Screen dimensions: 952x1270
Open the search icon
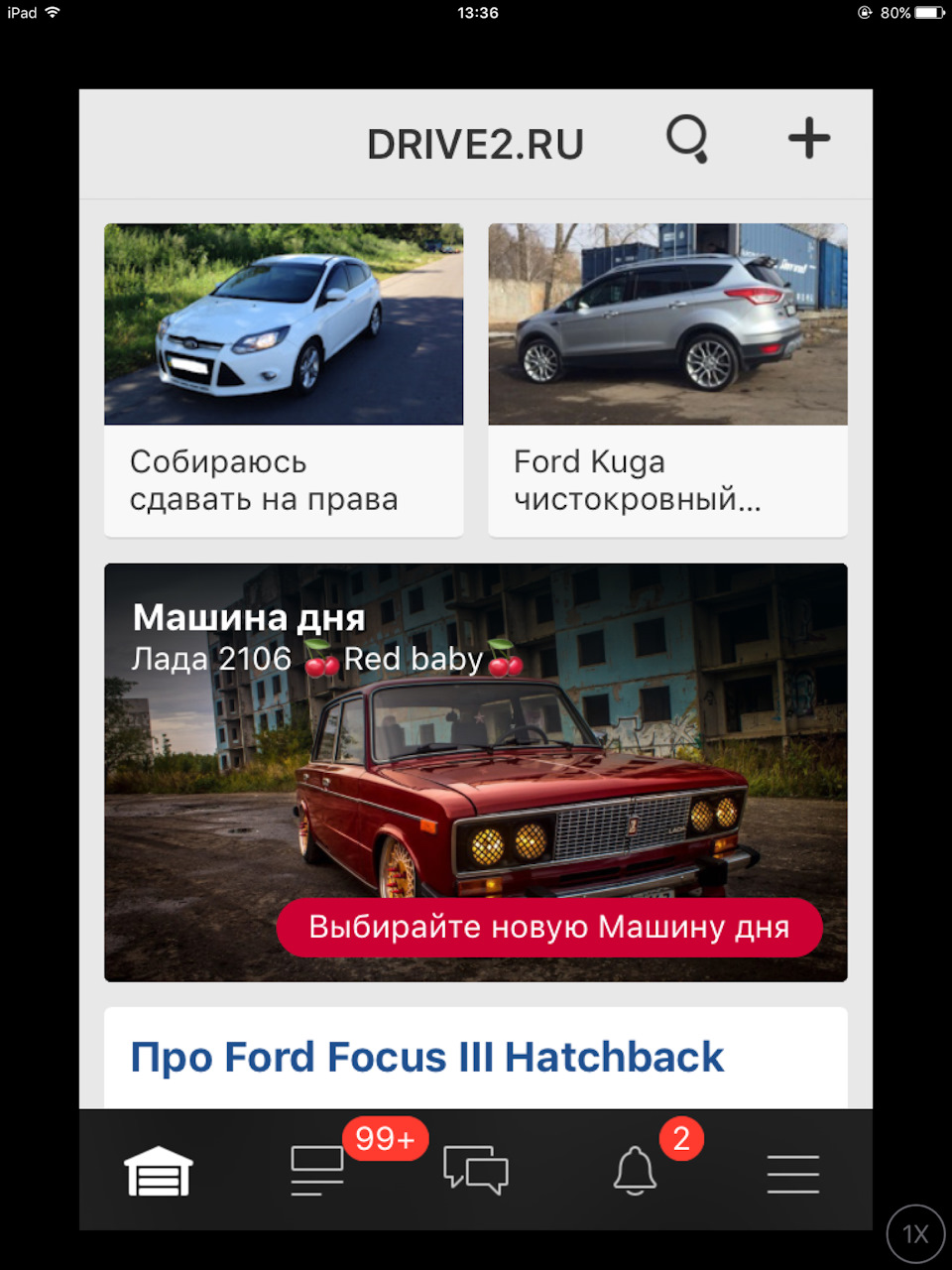pos(686,139)
